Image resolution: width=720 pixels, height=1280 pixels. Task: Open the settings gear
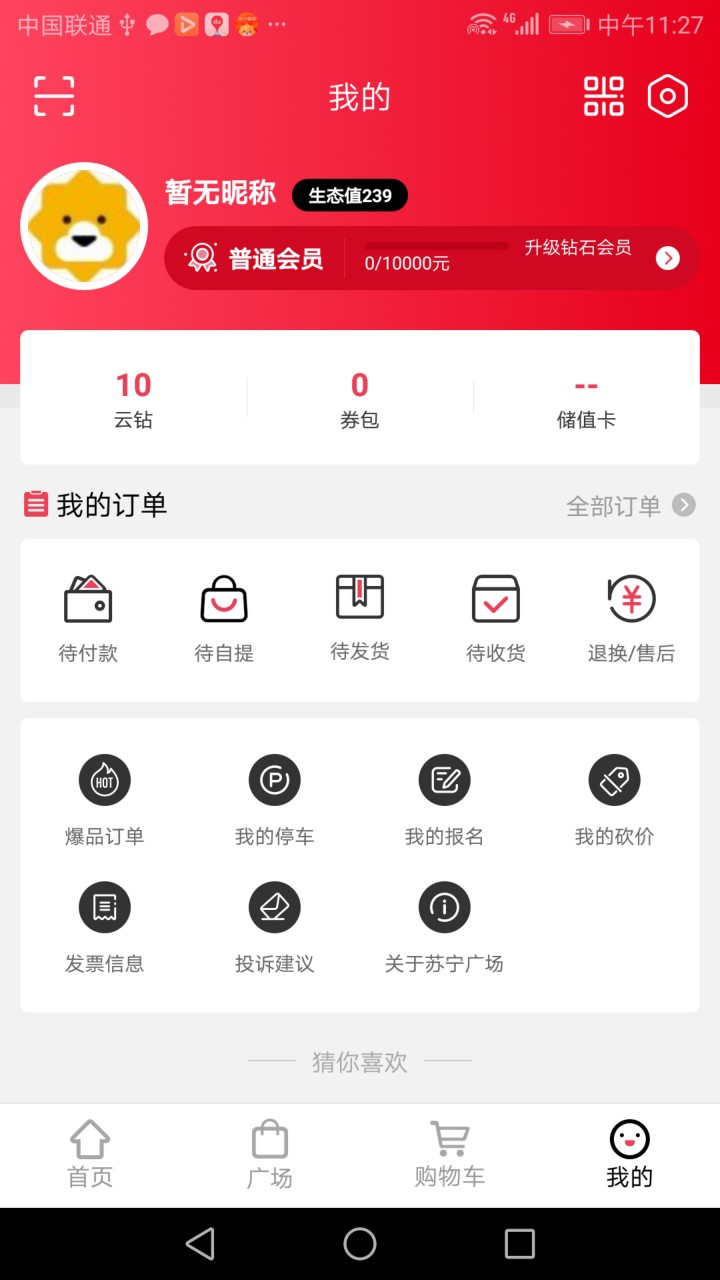click(668, 95)
